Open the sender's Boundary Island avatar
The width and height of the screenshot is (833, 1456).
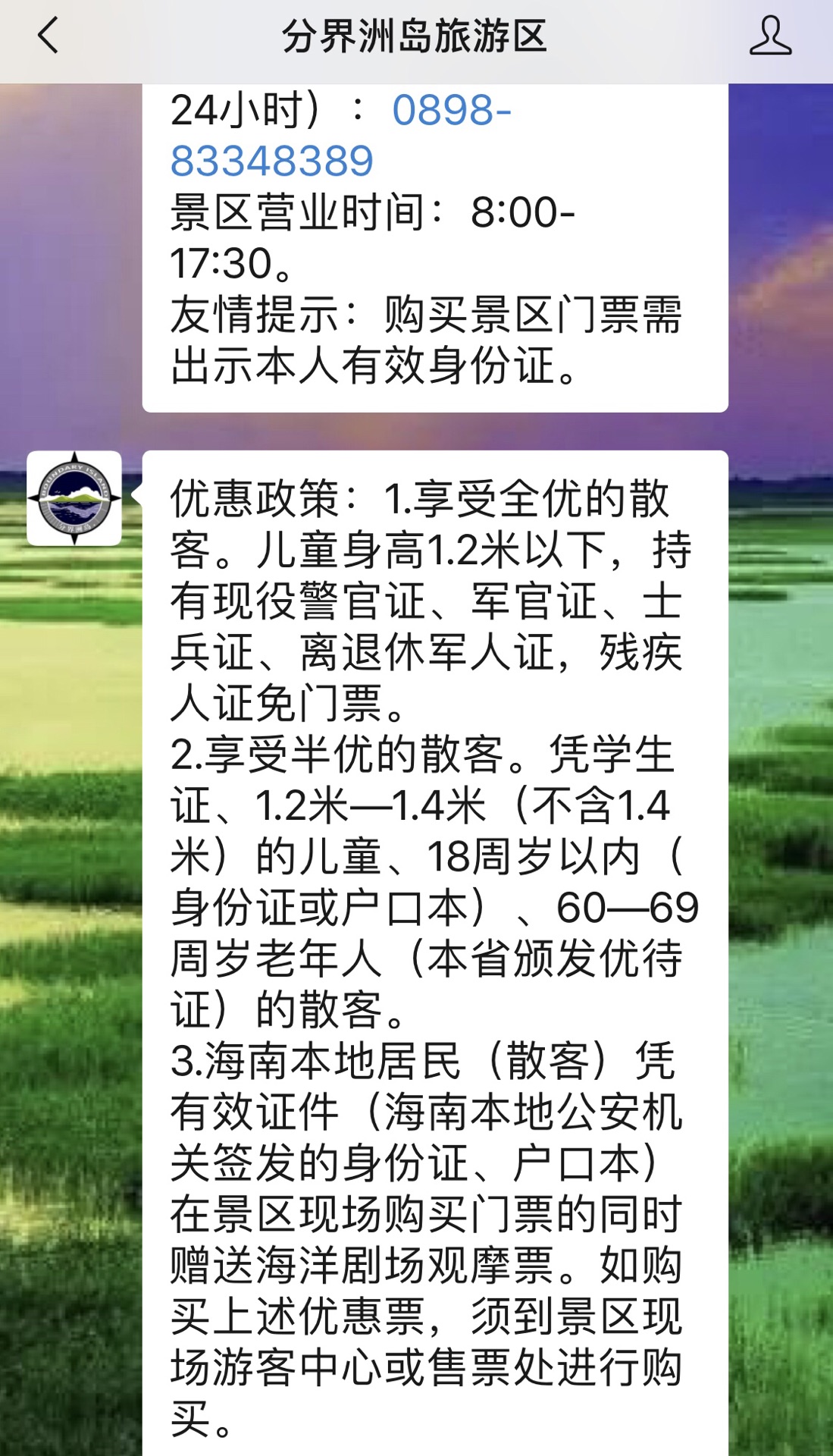click(74, 498)
